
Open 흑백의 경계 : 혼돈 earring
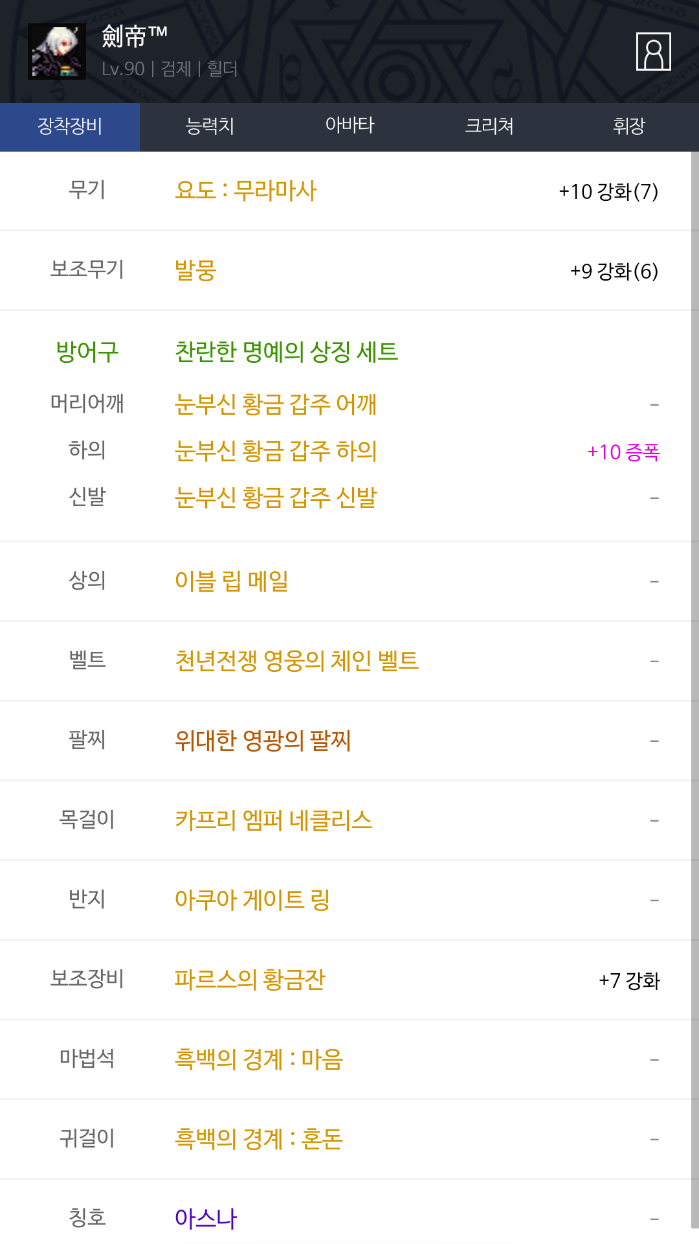(258, 1139)
